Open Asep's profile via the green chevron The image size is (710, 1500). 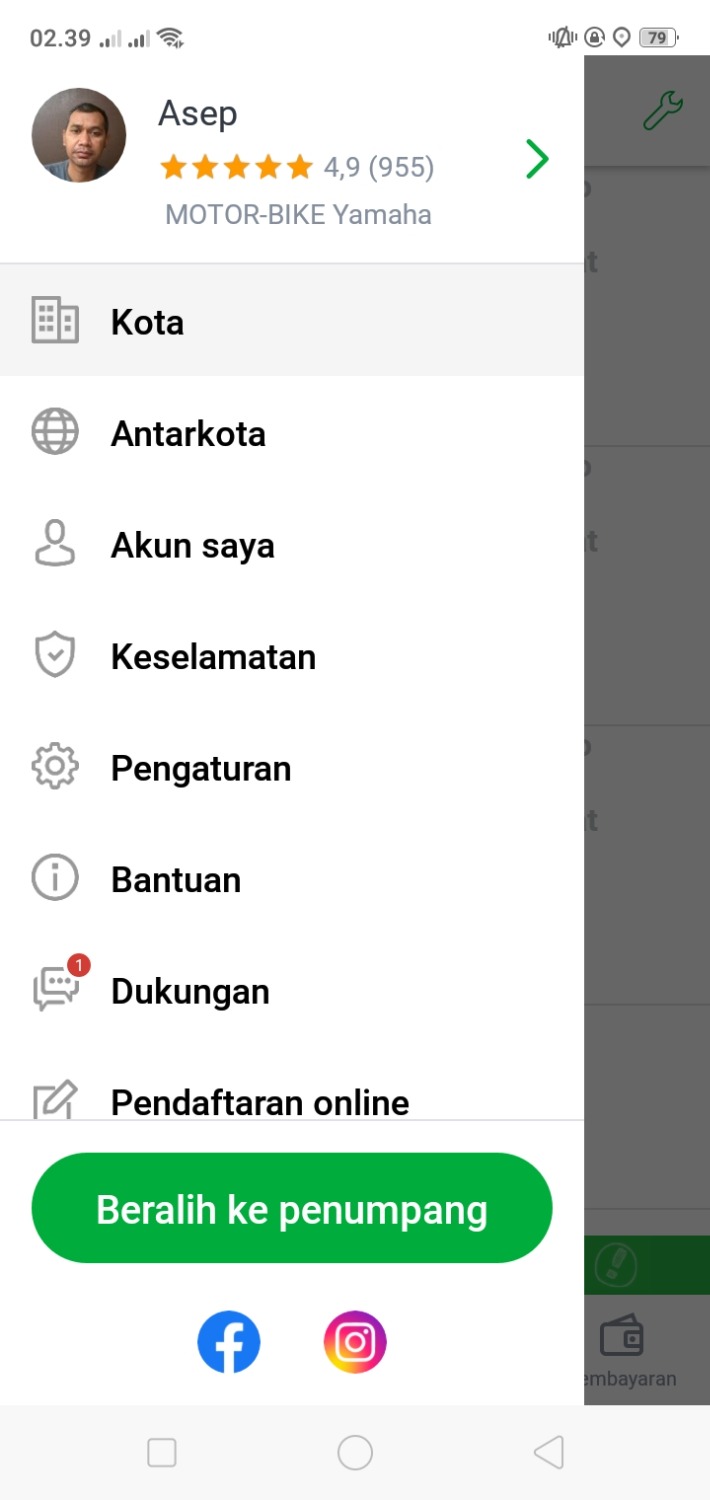point(537,160)
